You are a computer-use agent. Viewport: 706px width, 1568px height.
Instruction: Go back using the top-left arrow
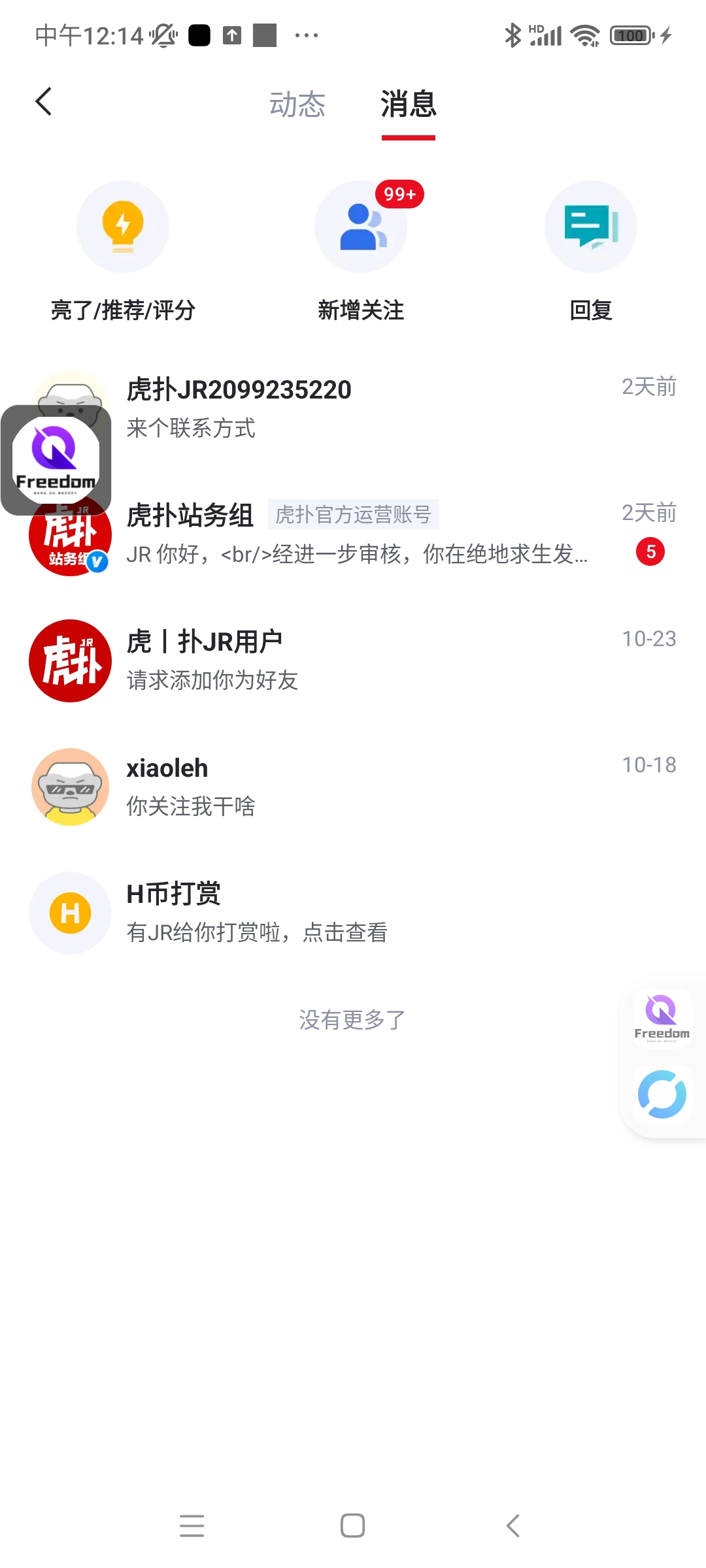[44, 102]
